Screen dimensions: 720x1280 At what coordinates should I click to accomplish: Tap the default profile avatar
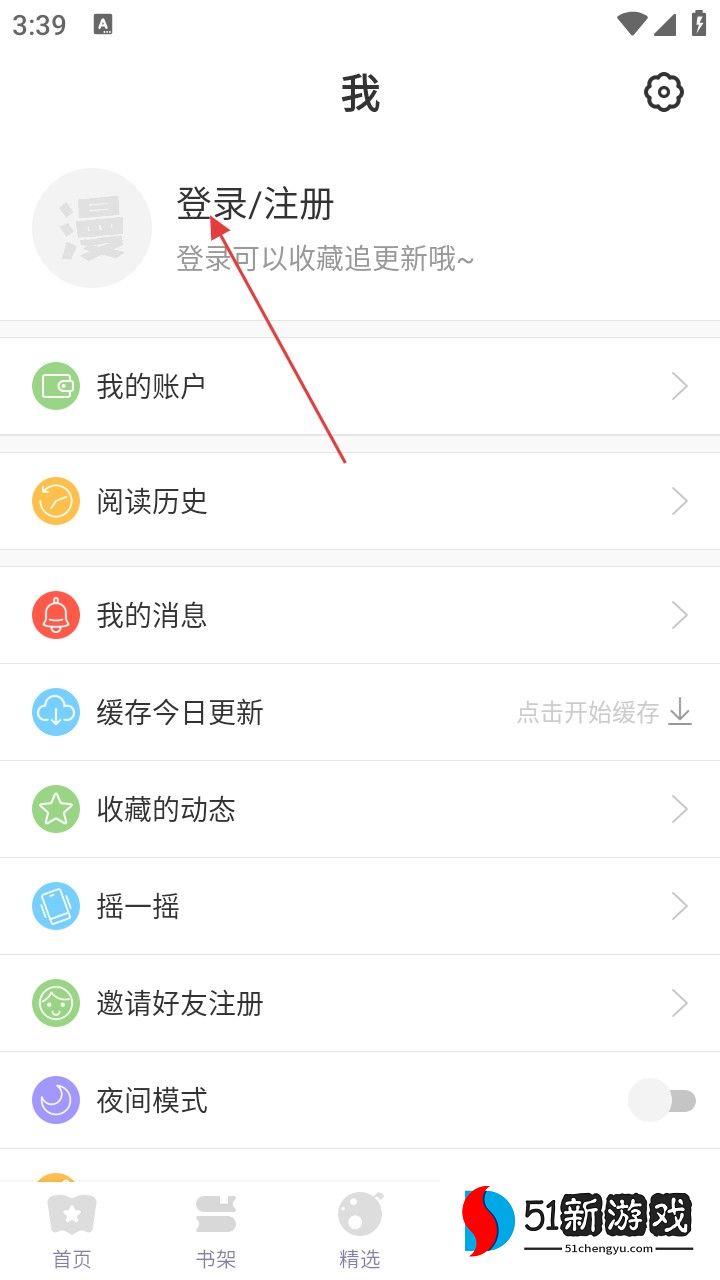[92, 228]
